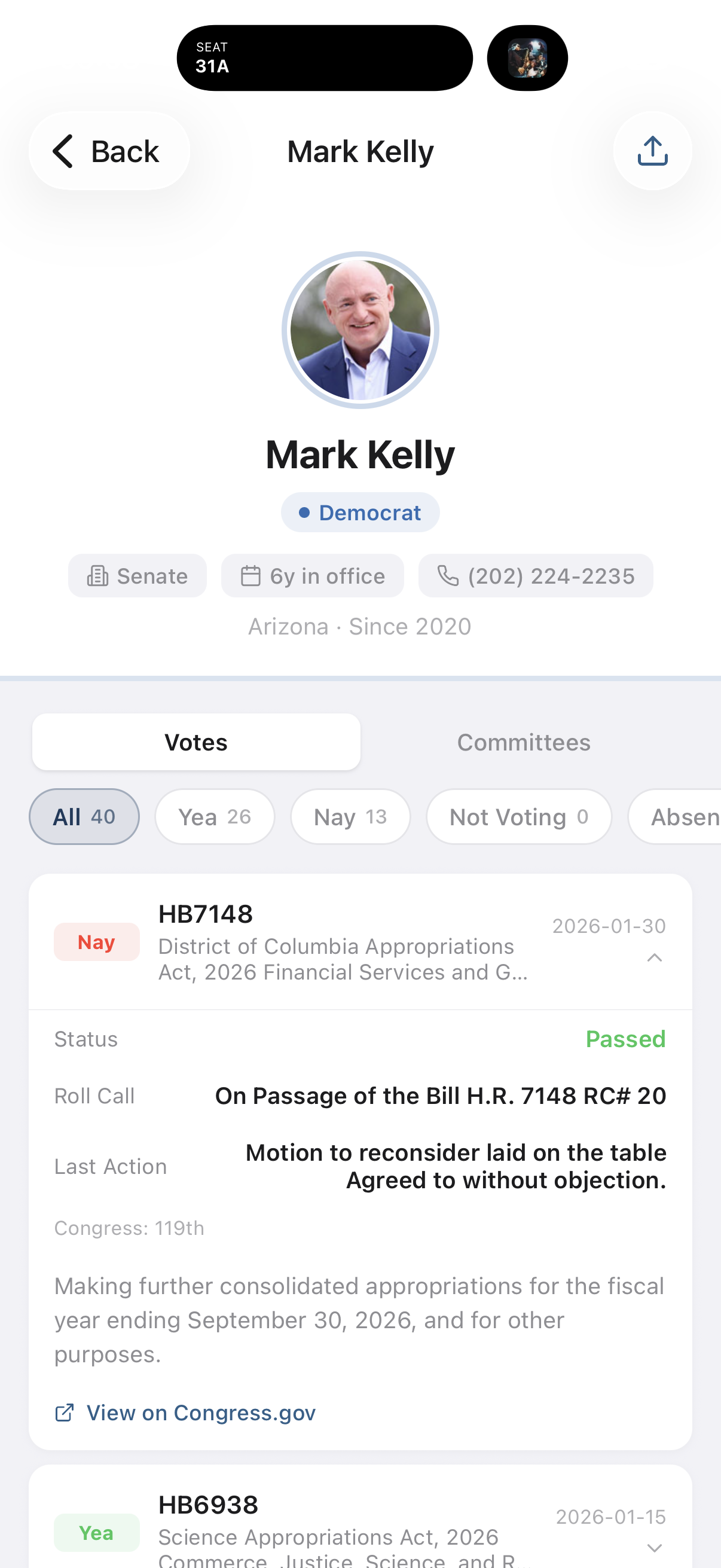Tap the Back button
This screenshot has height=1568, width=721.
tap(109, 150)
